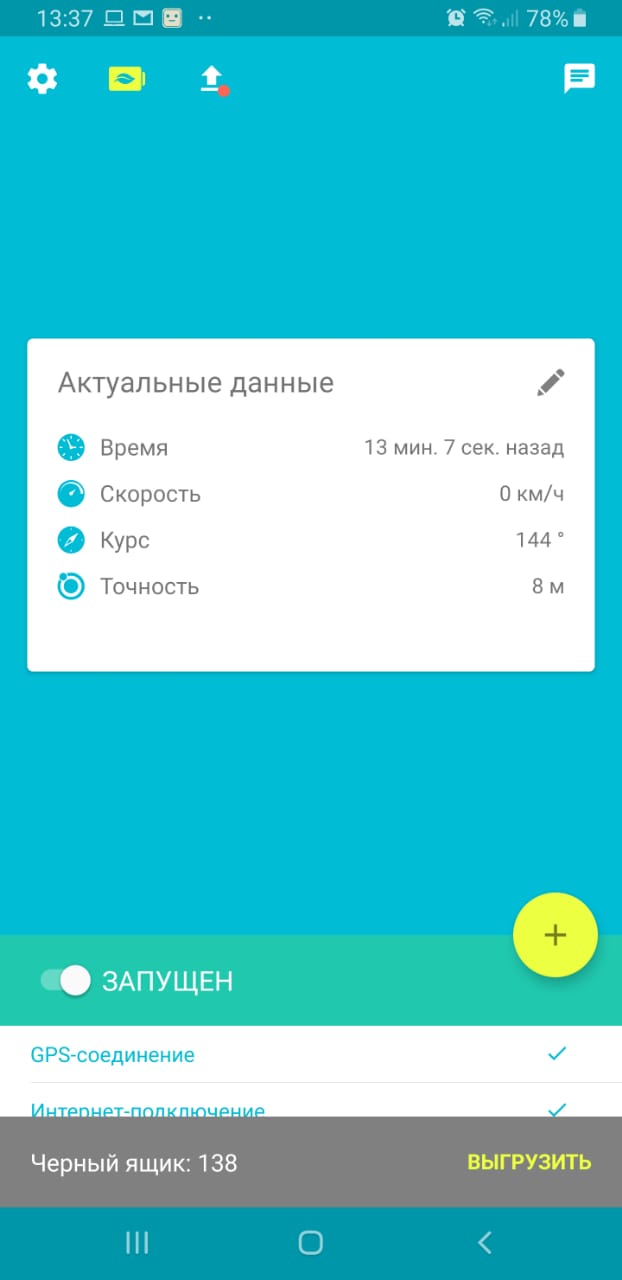Image resolution: width=622 pixels, height=1280 pixels.
Task: Go back with the system back button
Action: [485, 1243]
